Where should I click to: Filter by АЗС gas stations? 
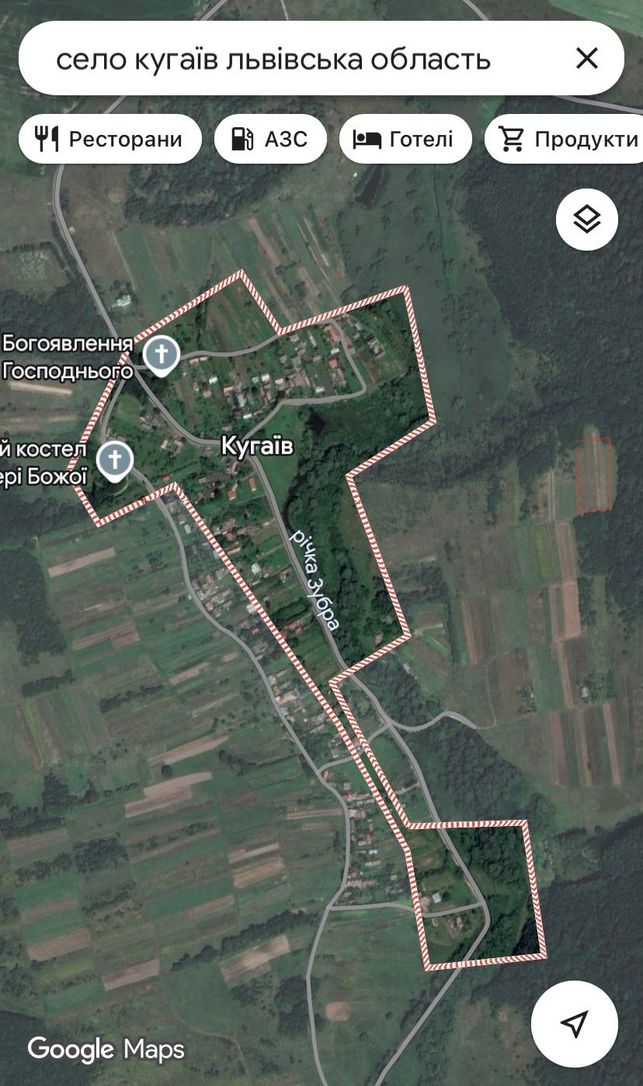click(270, 139)
